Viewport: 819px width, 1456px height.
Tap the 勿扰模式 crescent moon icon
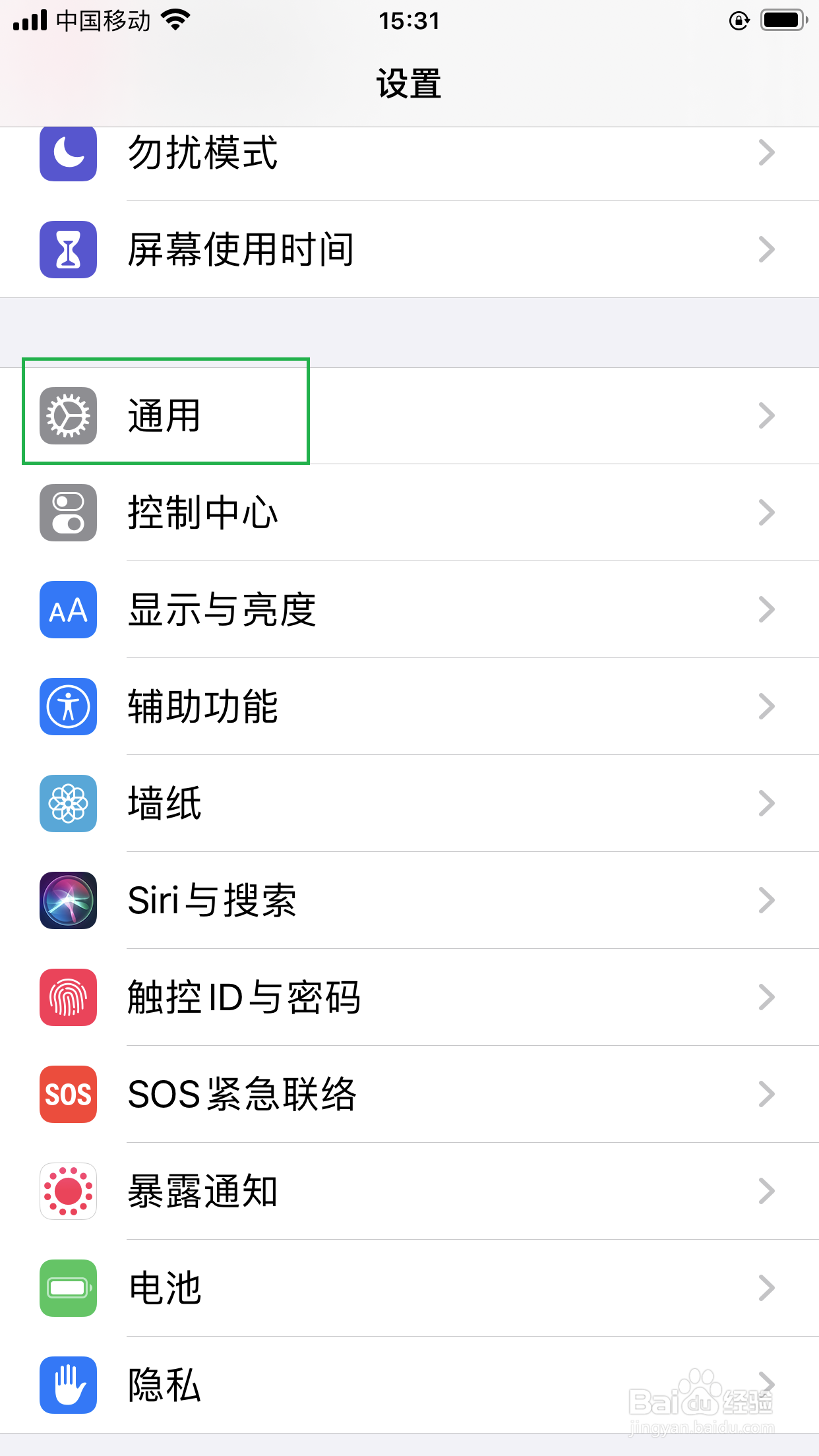[68, 153]
